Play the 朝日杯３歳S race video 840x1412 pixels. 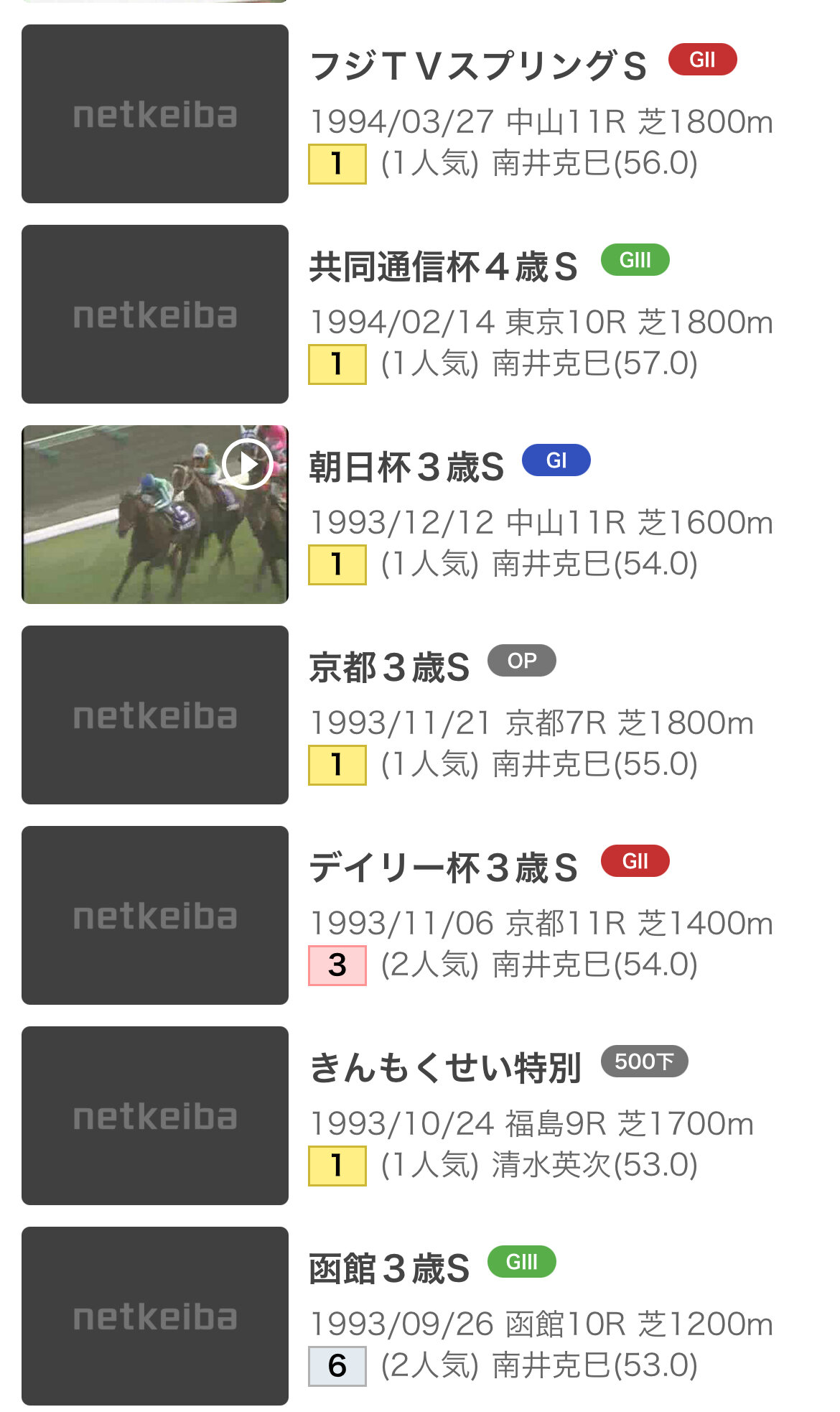[x=247, y=464]
